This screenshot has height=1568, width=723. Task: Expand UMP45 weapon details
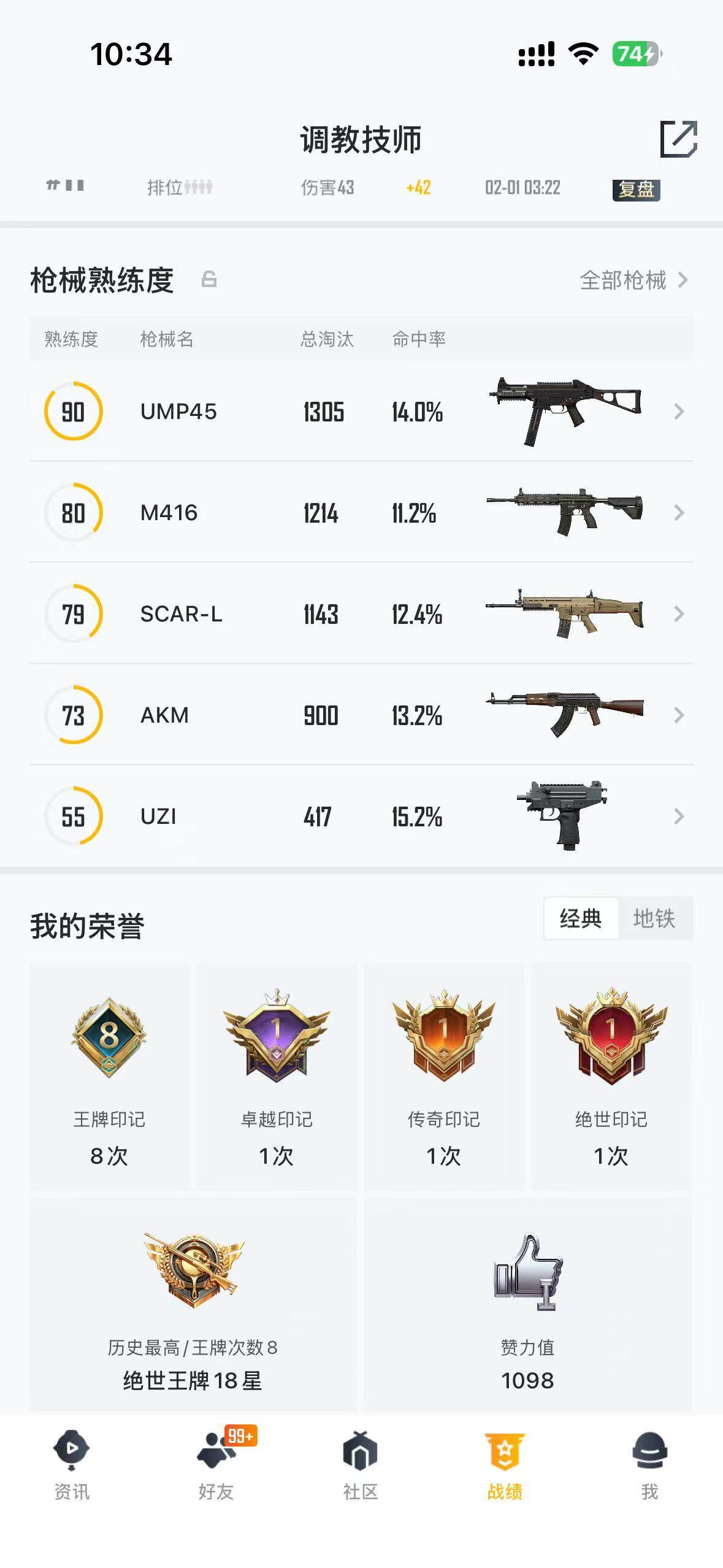[x=678, y=412]
